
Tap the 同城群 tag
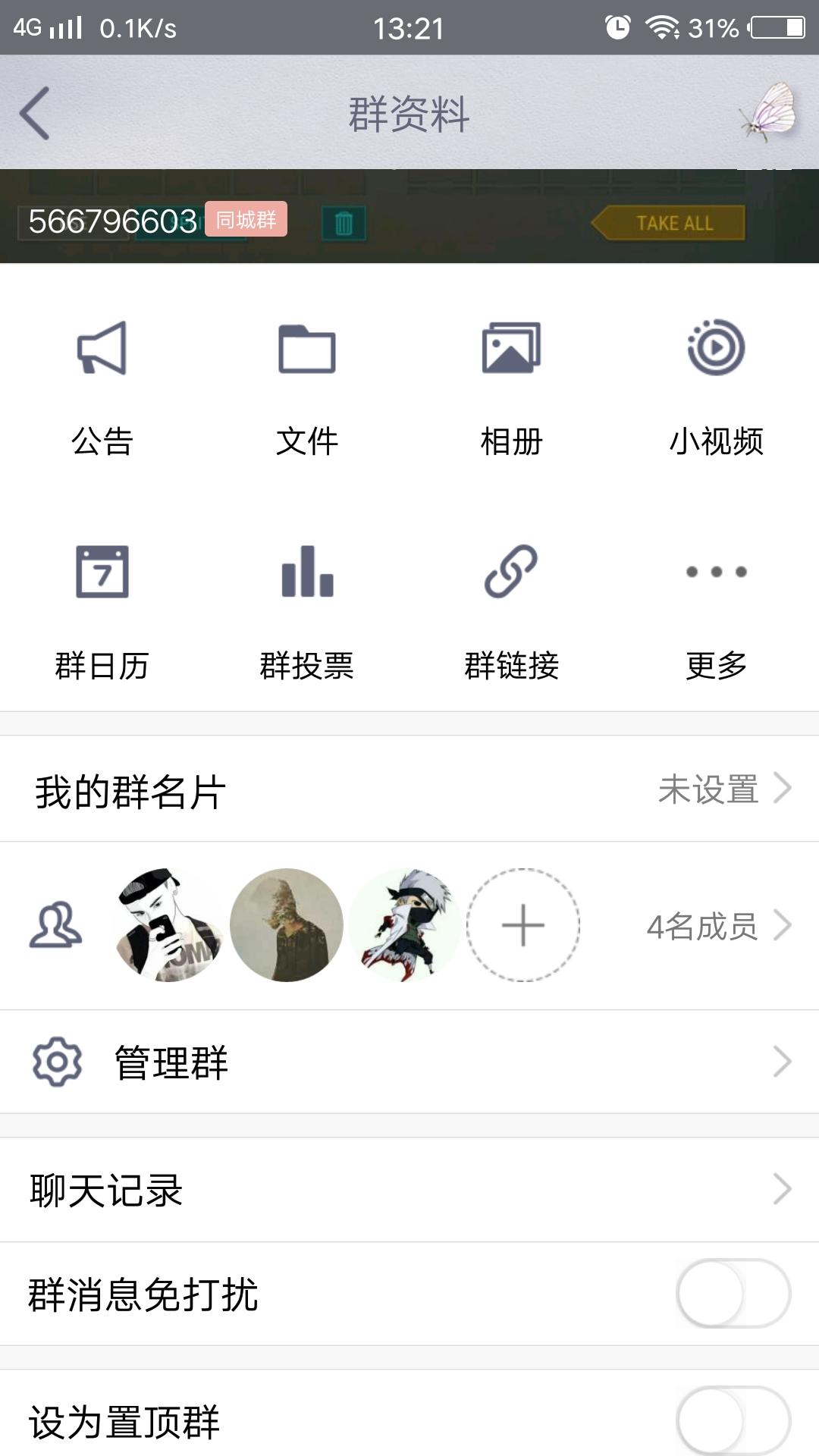[246, 219]
